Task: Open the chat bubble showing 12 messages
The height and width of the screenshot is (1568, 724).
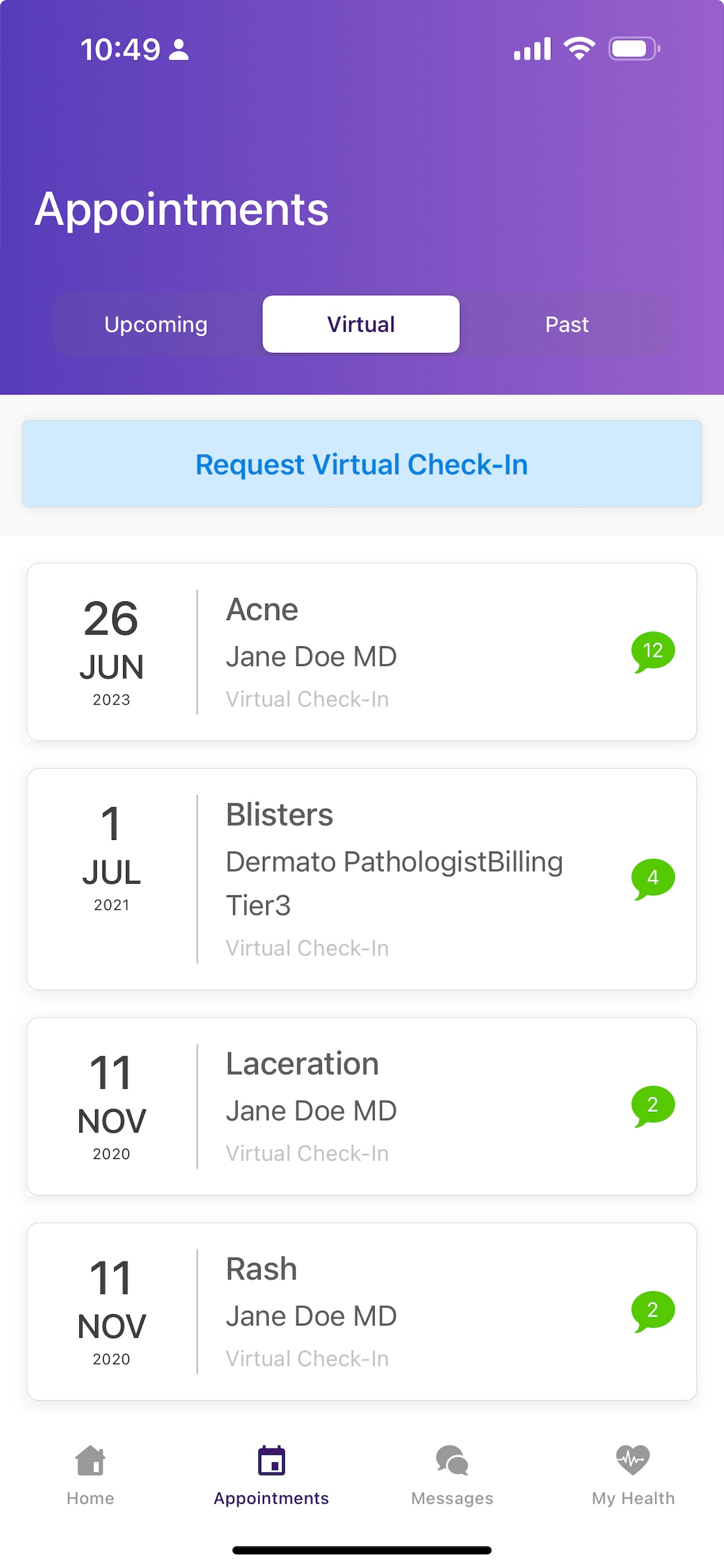Action: pyautogui.click(x=653, y=650)
